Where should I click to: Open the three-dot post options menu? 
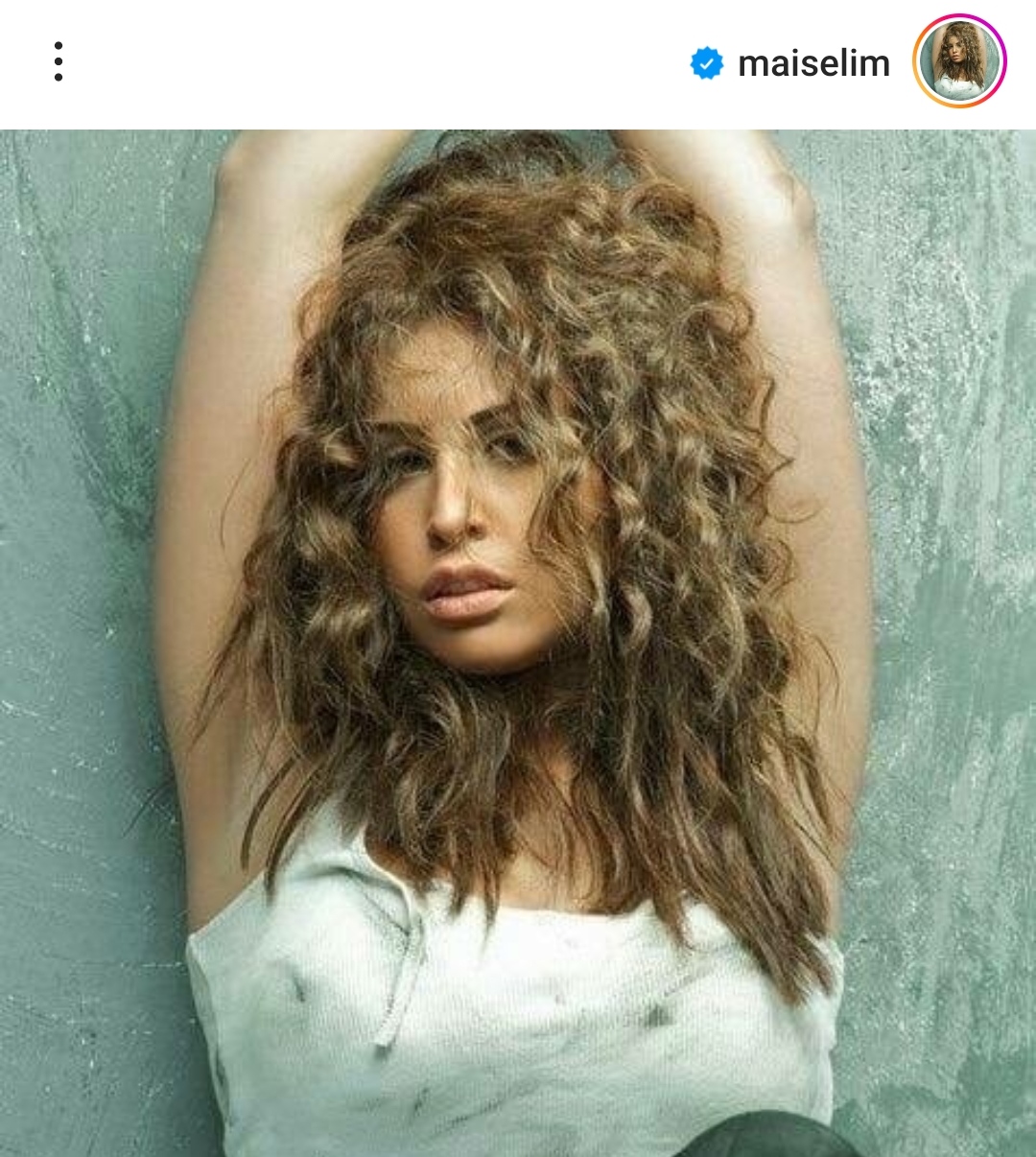tap(59, 62)
